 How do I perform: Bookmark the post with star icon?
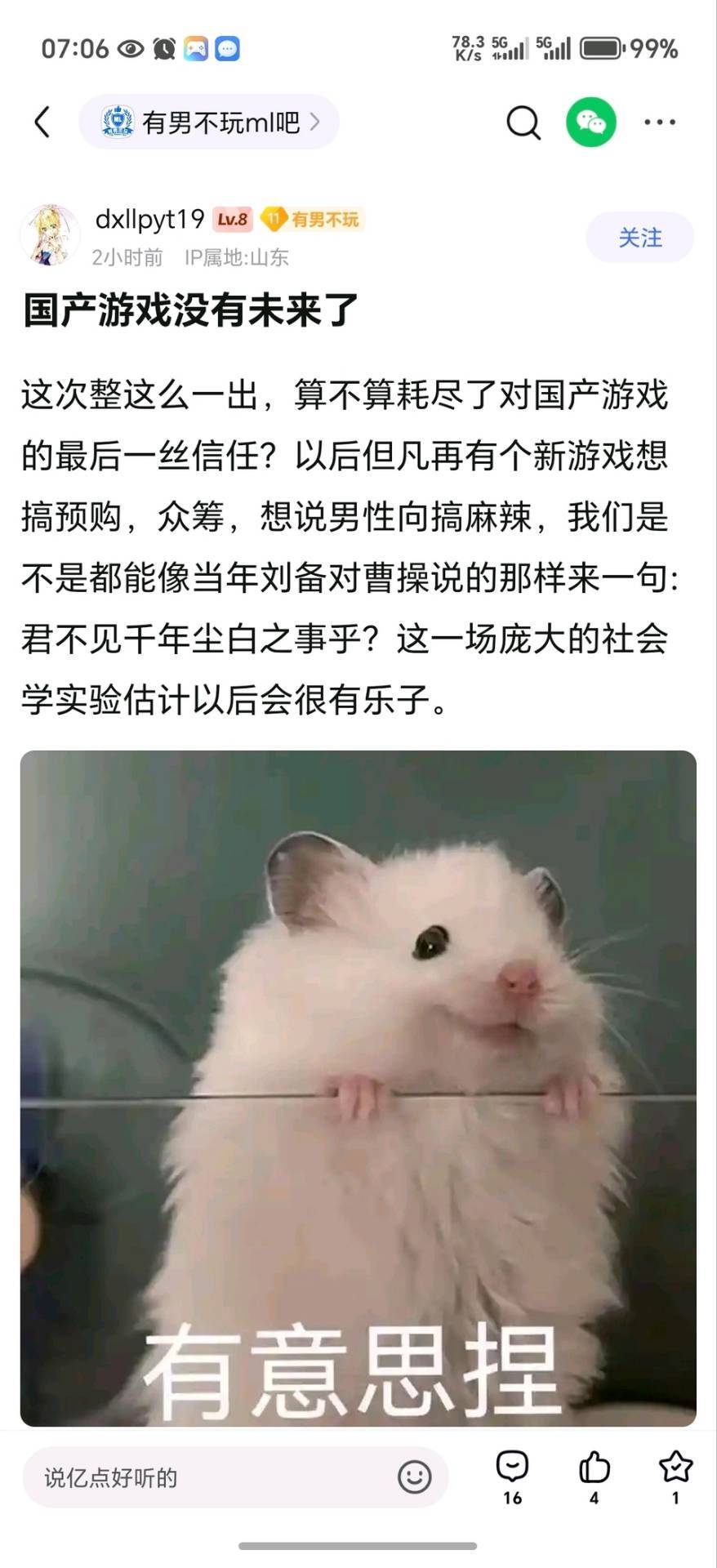pyautogui.click(x=675, y=1477)
